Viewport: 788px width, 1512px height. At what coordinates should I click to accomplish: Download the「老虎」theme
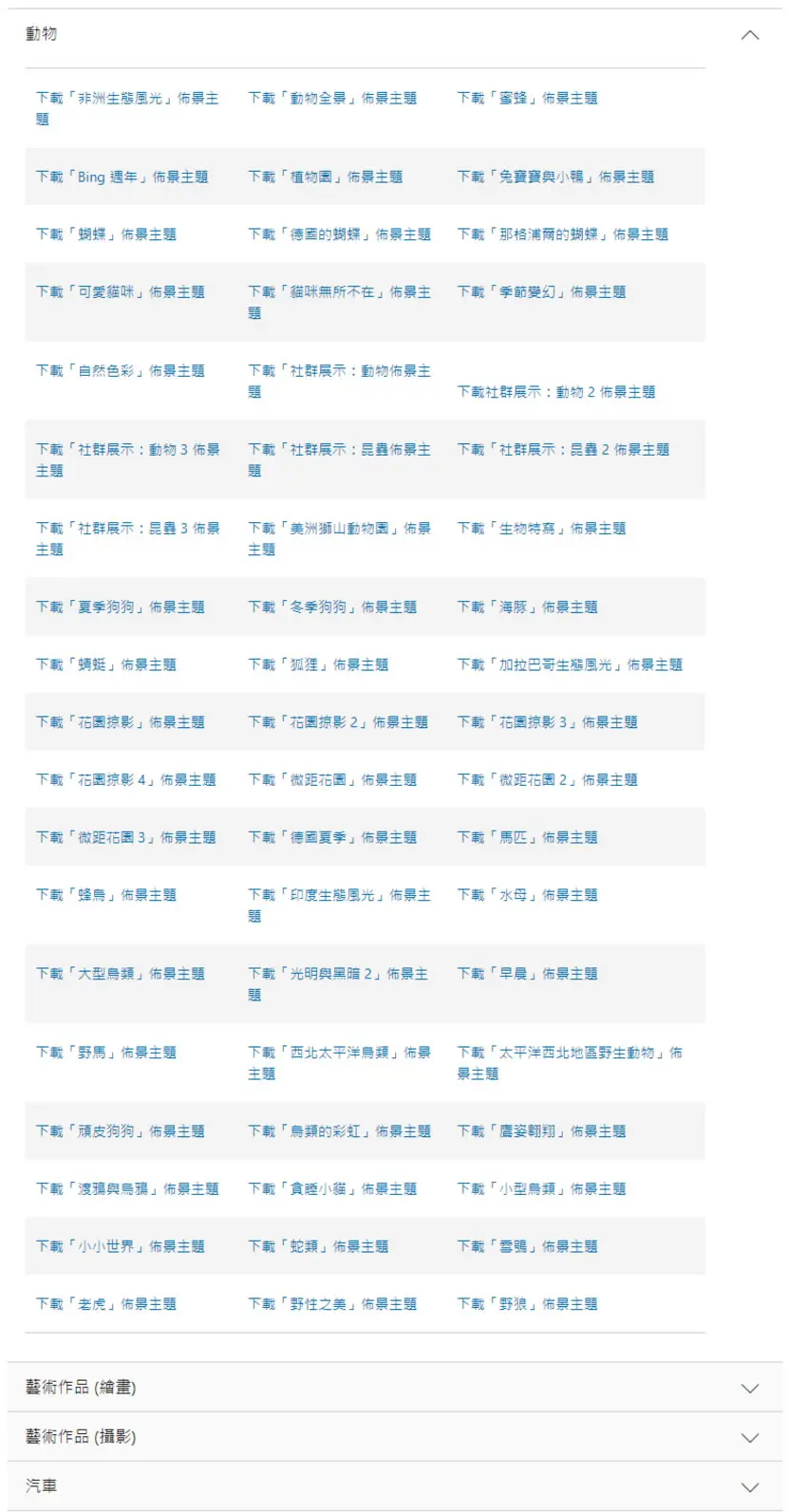coord(105,1303)
